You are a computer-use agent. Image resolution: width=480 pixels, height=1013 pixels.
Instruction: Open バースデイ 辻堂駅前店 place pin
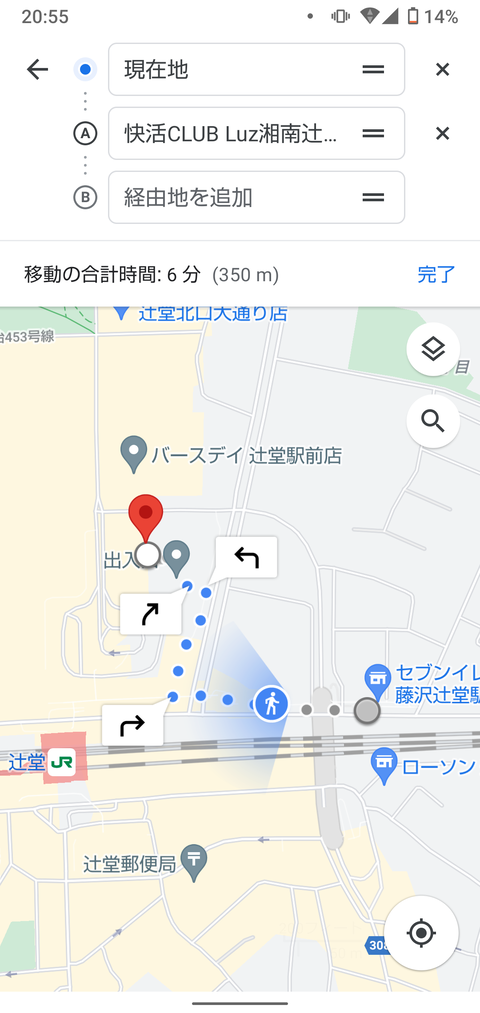pos(134,455)
